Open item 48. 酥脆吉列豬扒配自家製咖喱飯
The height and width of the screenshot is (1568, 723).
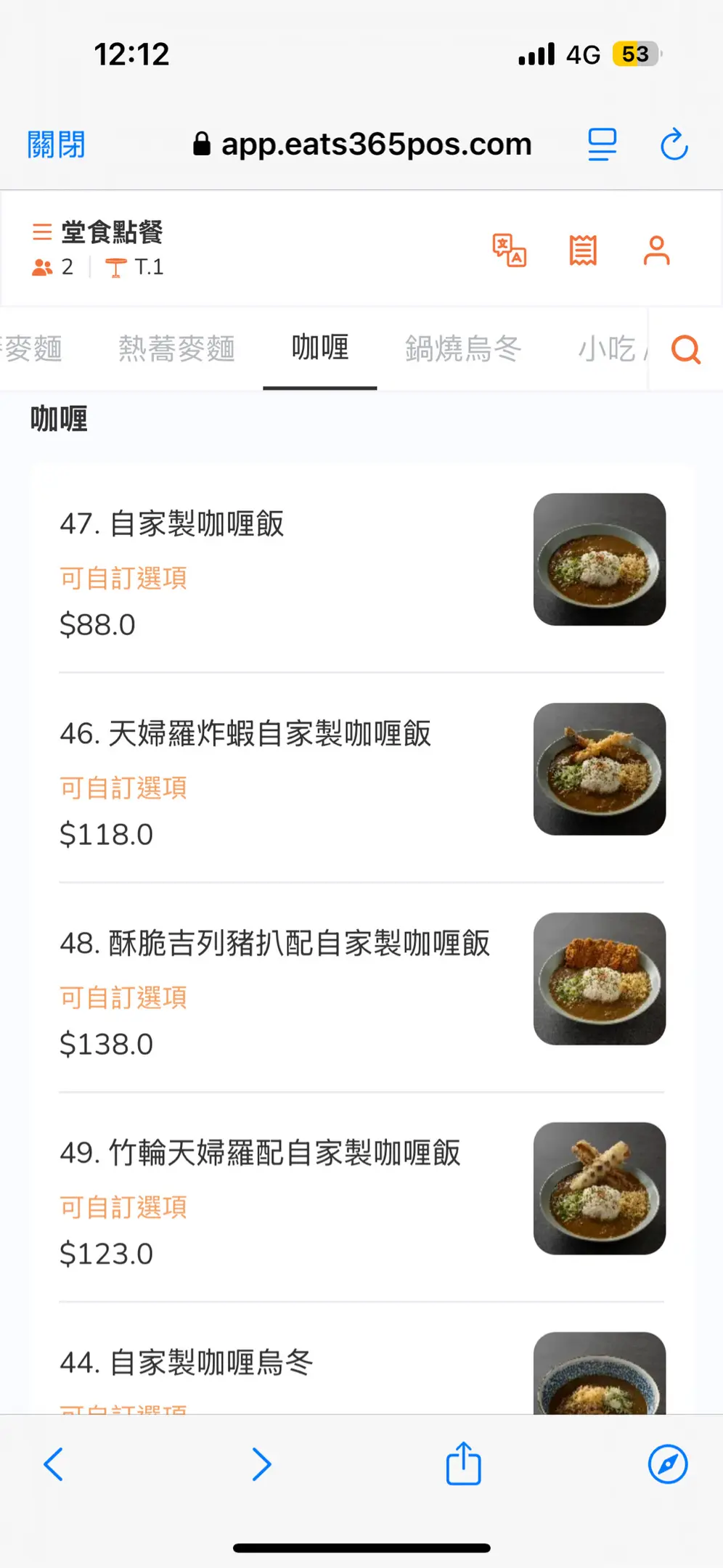[x=361, y=988]
